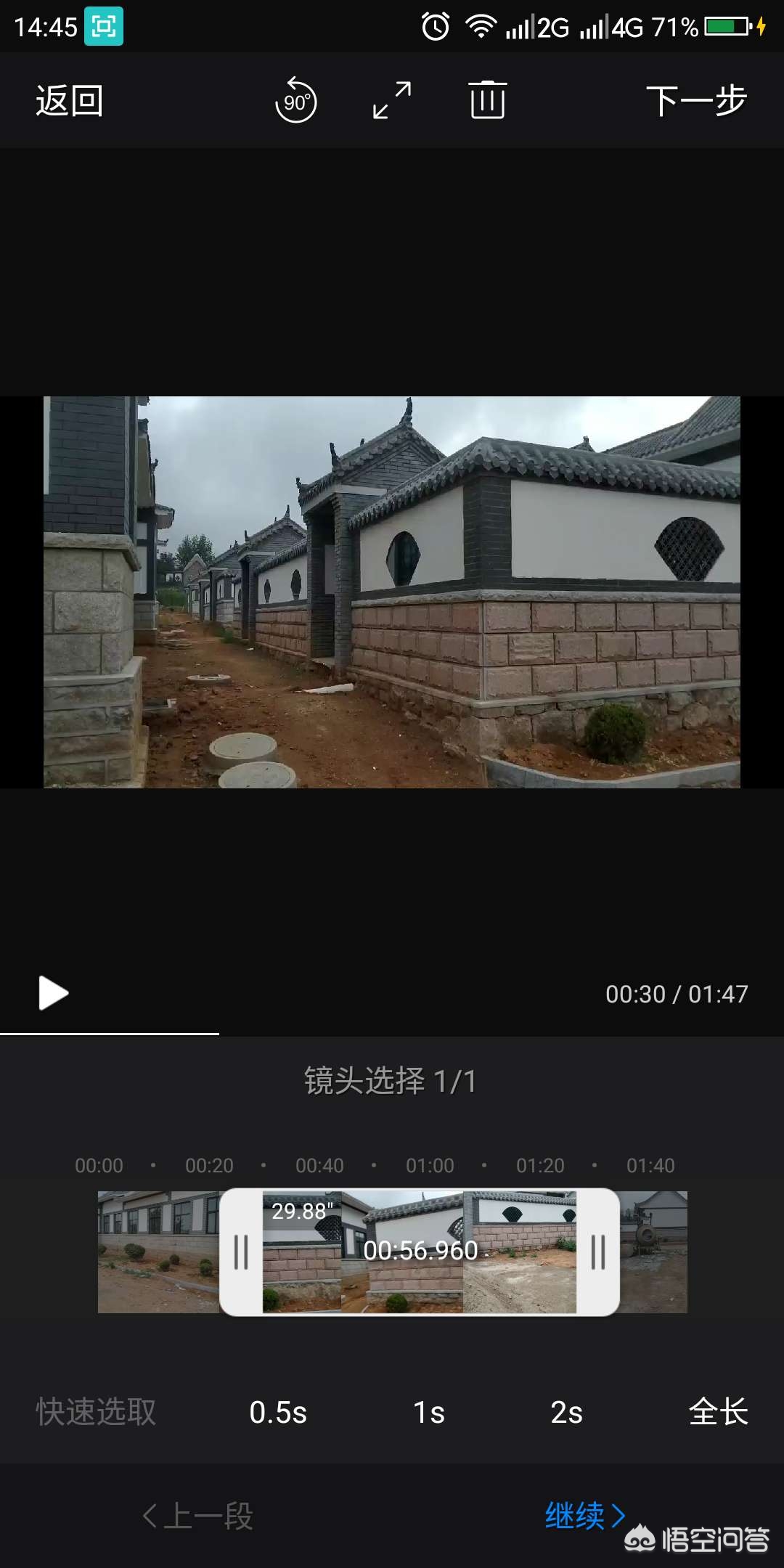Image resolution: width=784 pixels, height=1568 pixels.
Task: Select the 1s quick duration option
Action: coord(427,1412)
